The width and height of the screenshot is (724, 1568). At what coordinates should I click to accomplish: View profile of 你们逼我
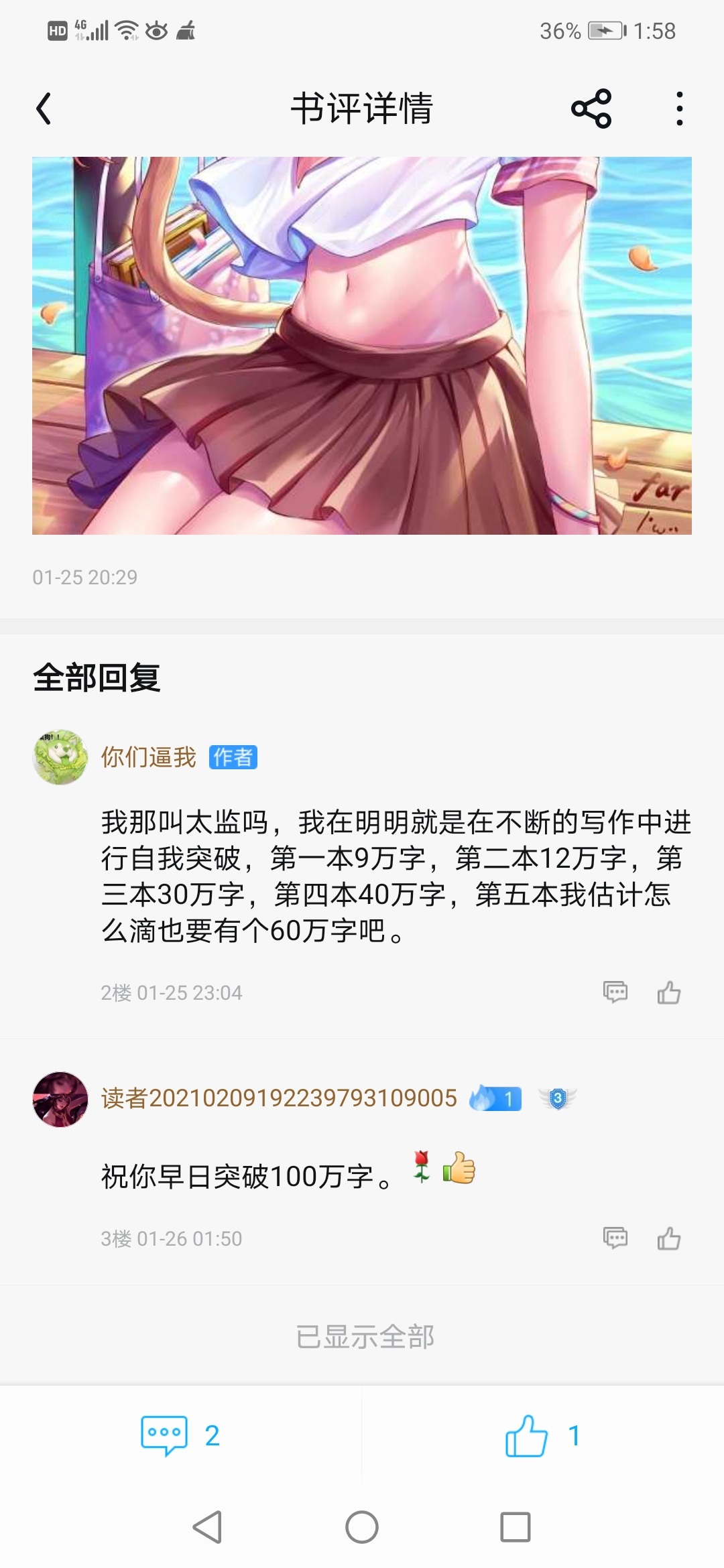[x=148, y=757]
